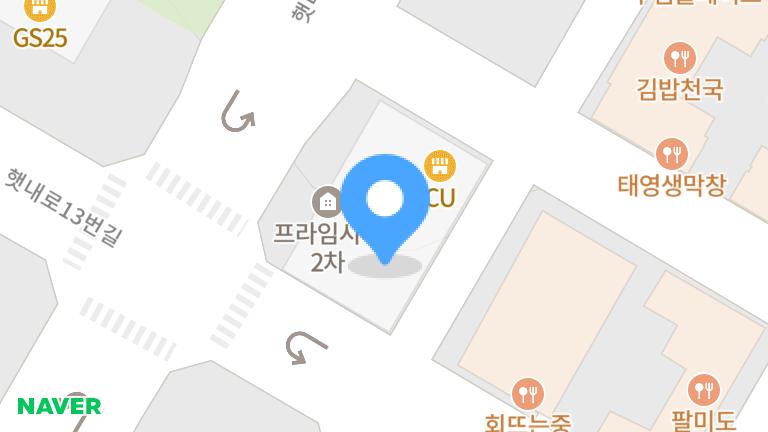Viewport: 768px width, 432px height.
Task: Open the 프라임시티 2차 building marker
Action: 325,201
